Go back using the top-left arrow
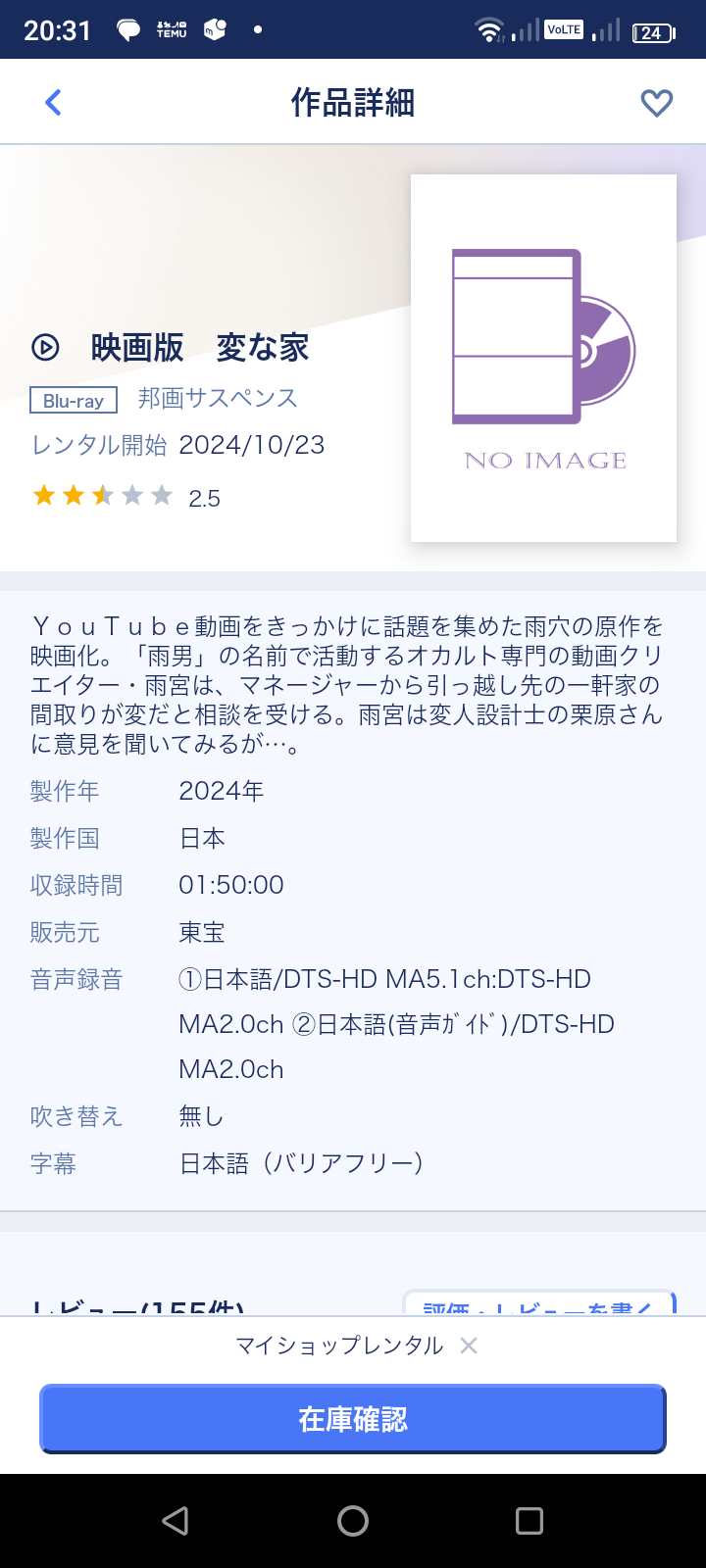Image resolution: width=706 pixels, height=1568 pixels. (54, 102)
